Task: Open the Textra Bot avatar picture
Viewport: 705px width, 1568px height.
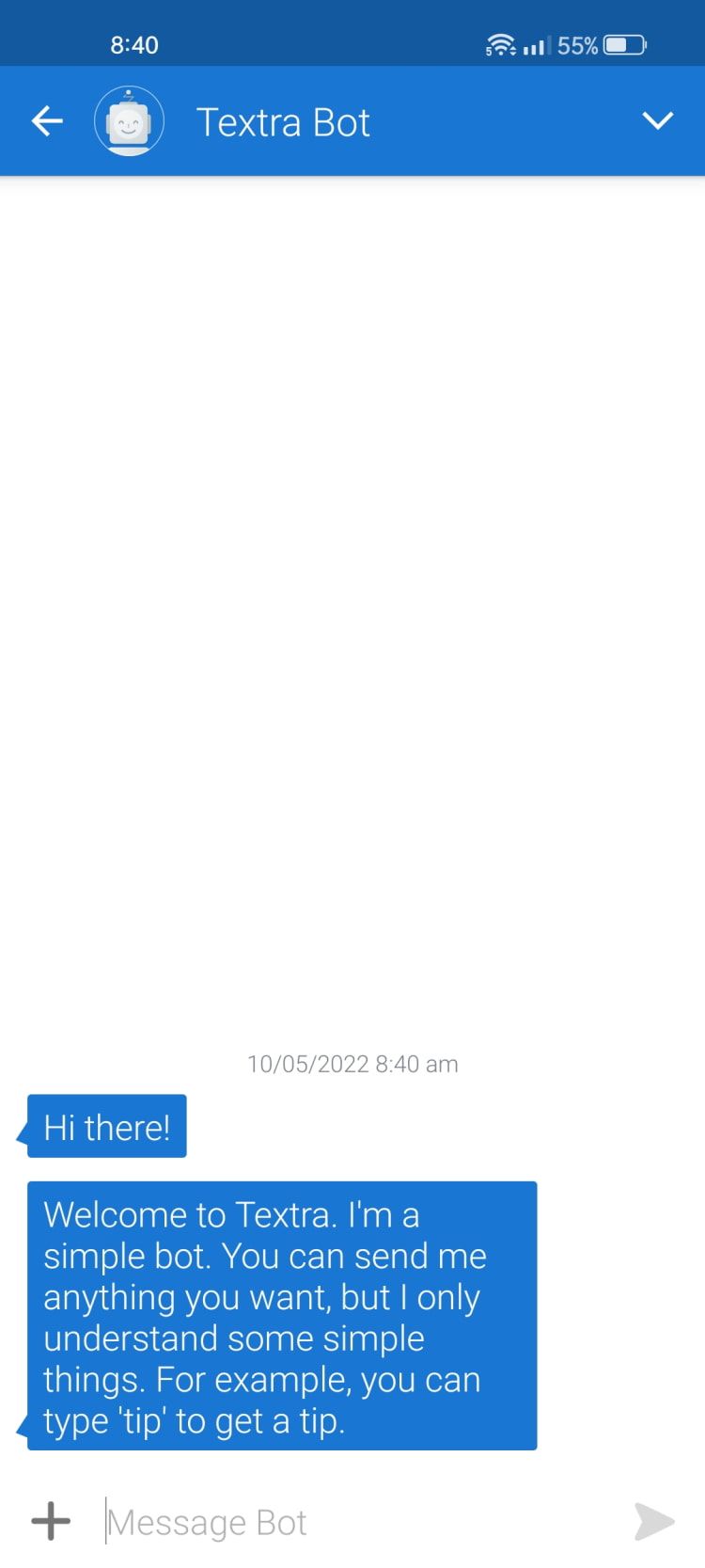Action: [128, 120]
